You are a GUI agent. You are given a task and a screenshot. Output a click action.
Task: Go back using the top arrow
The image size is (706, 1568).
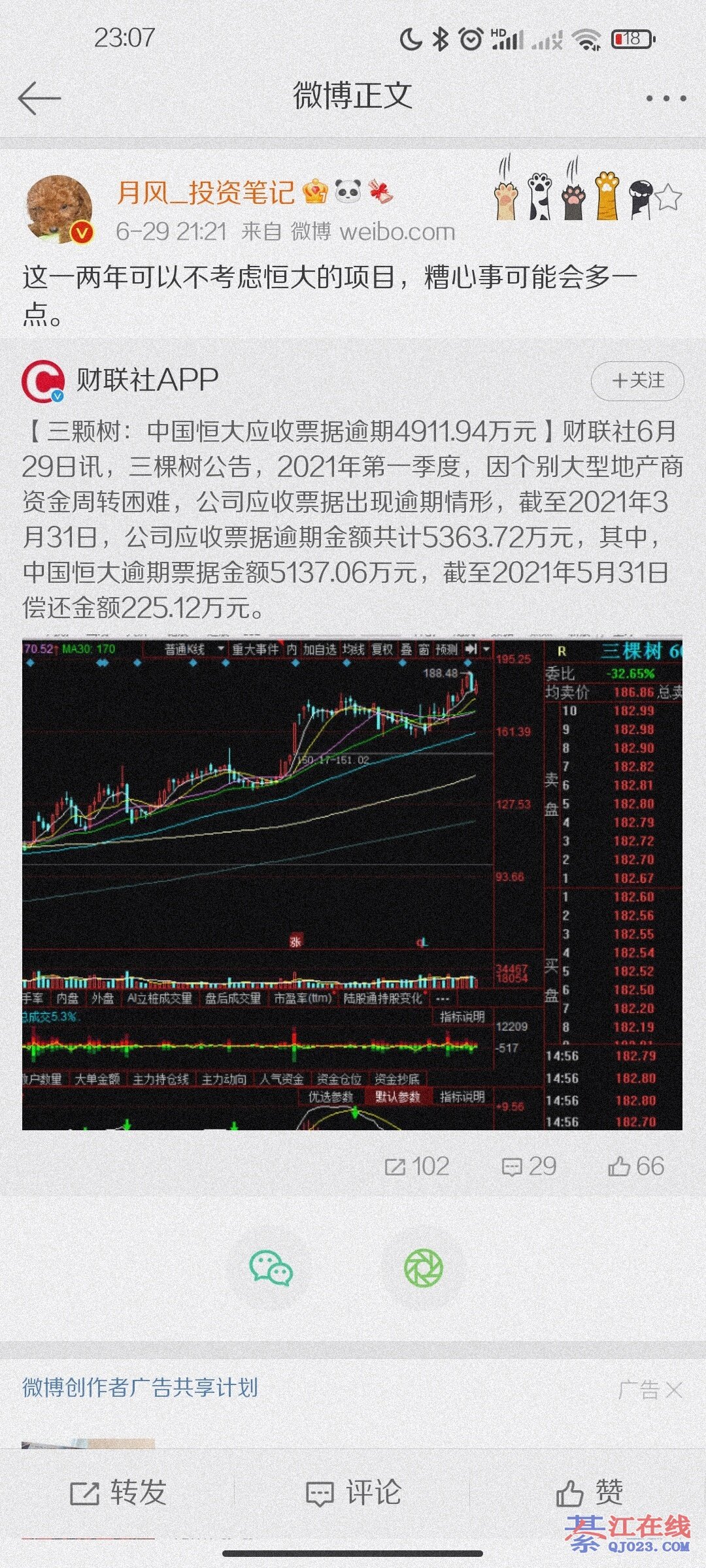click(39, 98)
